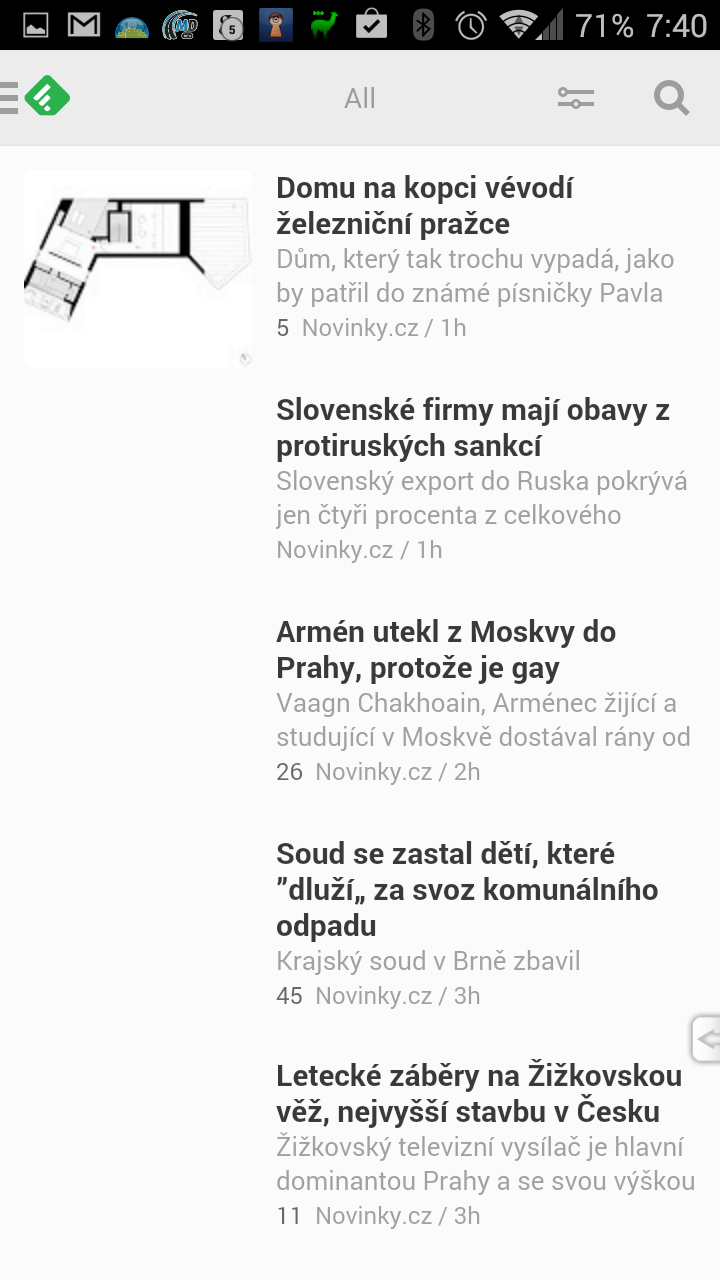Open Letecké záběry na Žižkovskou věž article

click(479, 1093)
